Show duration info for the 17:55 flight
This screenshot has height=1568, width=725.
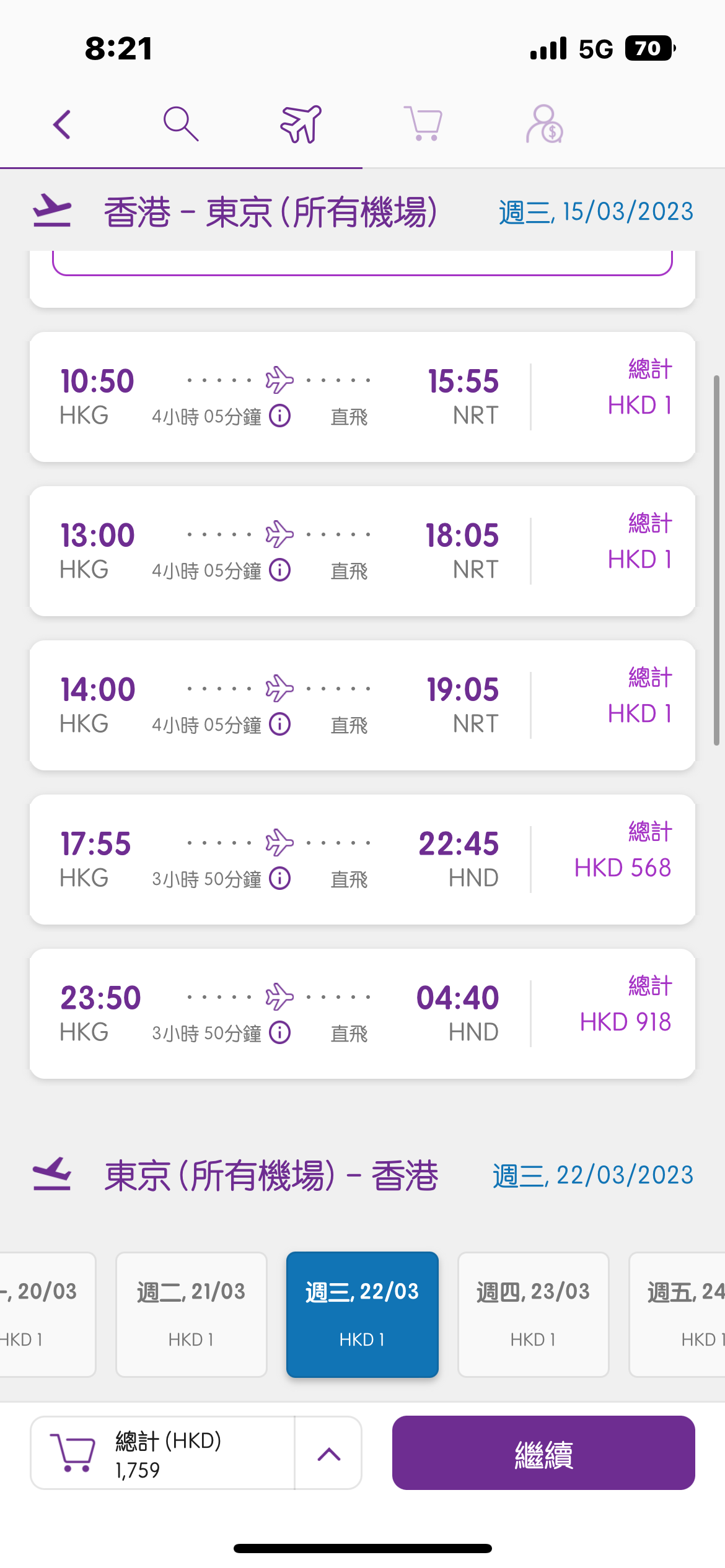tap(280, 878)
